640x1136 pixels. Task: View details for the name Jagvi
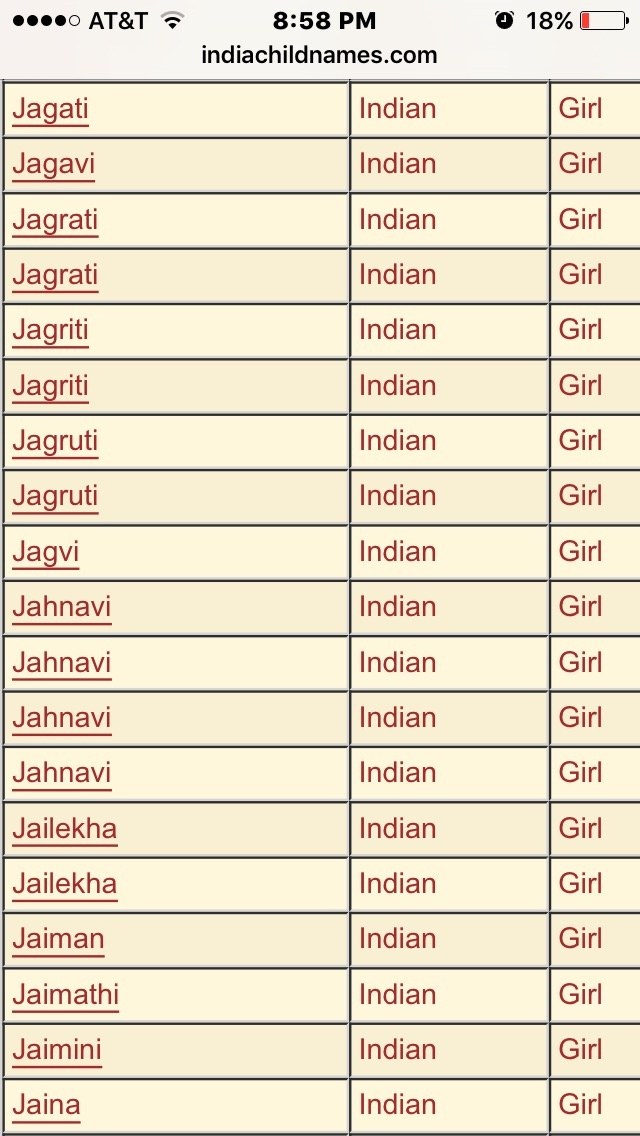[45, 552]
